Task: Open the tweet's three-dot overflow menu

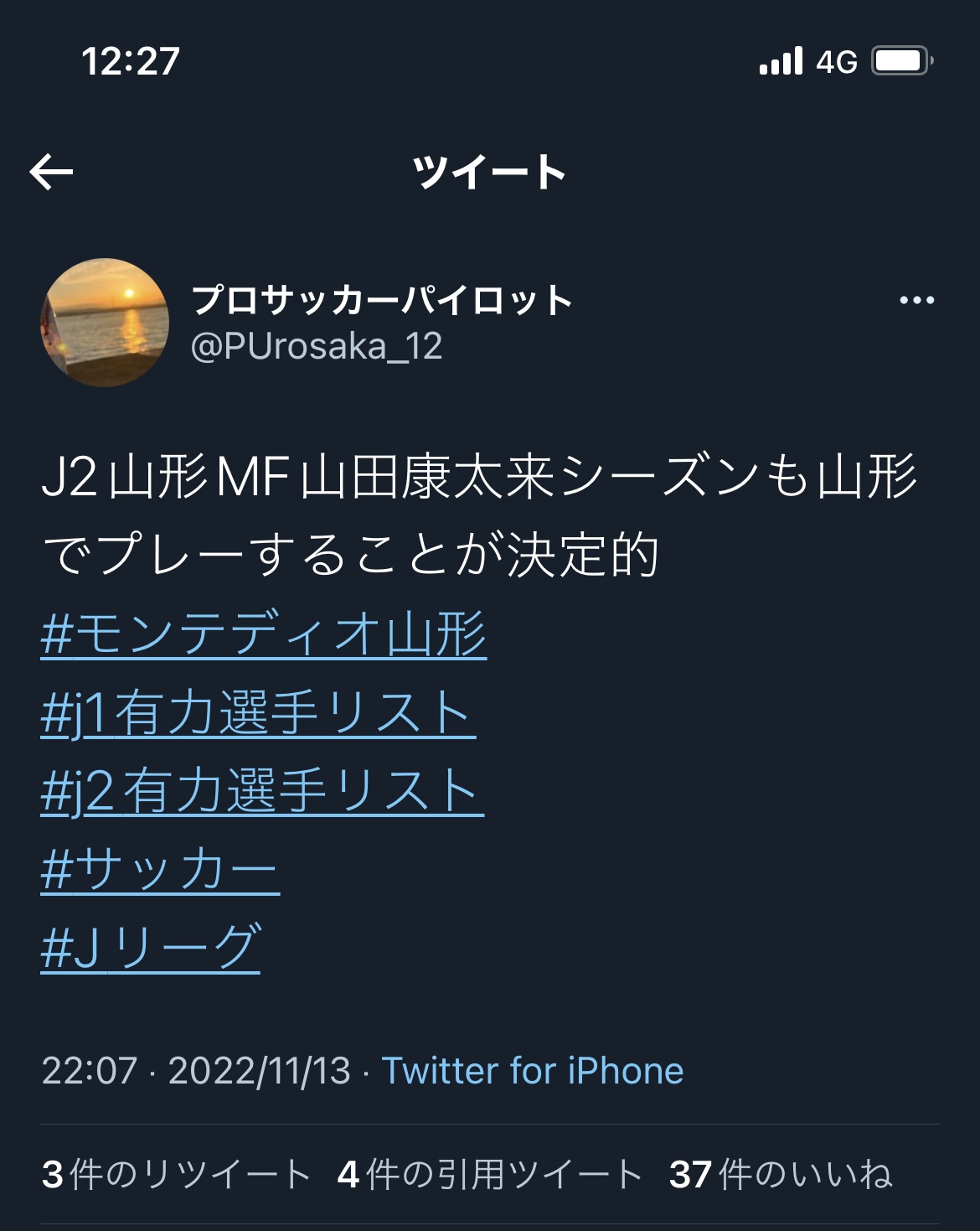Action: coord(916,300)
